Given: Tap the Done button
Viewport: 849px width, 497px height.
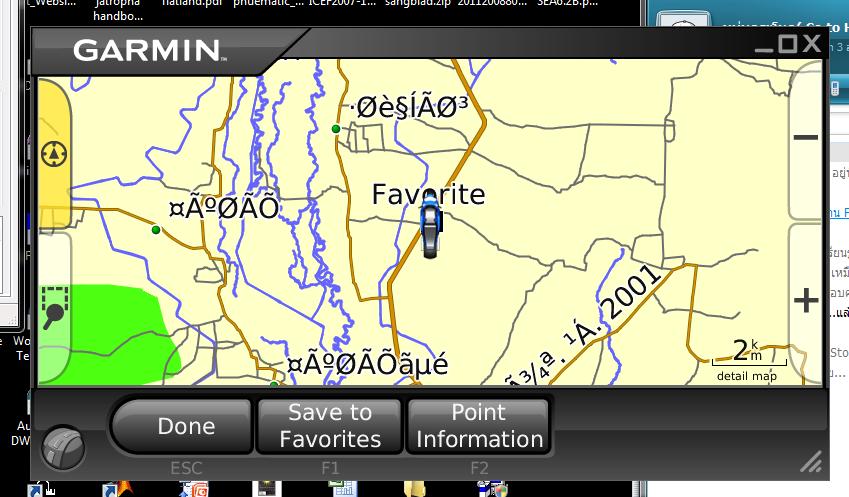Looking at the screenshot, I should [185, 426].
